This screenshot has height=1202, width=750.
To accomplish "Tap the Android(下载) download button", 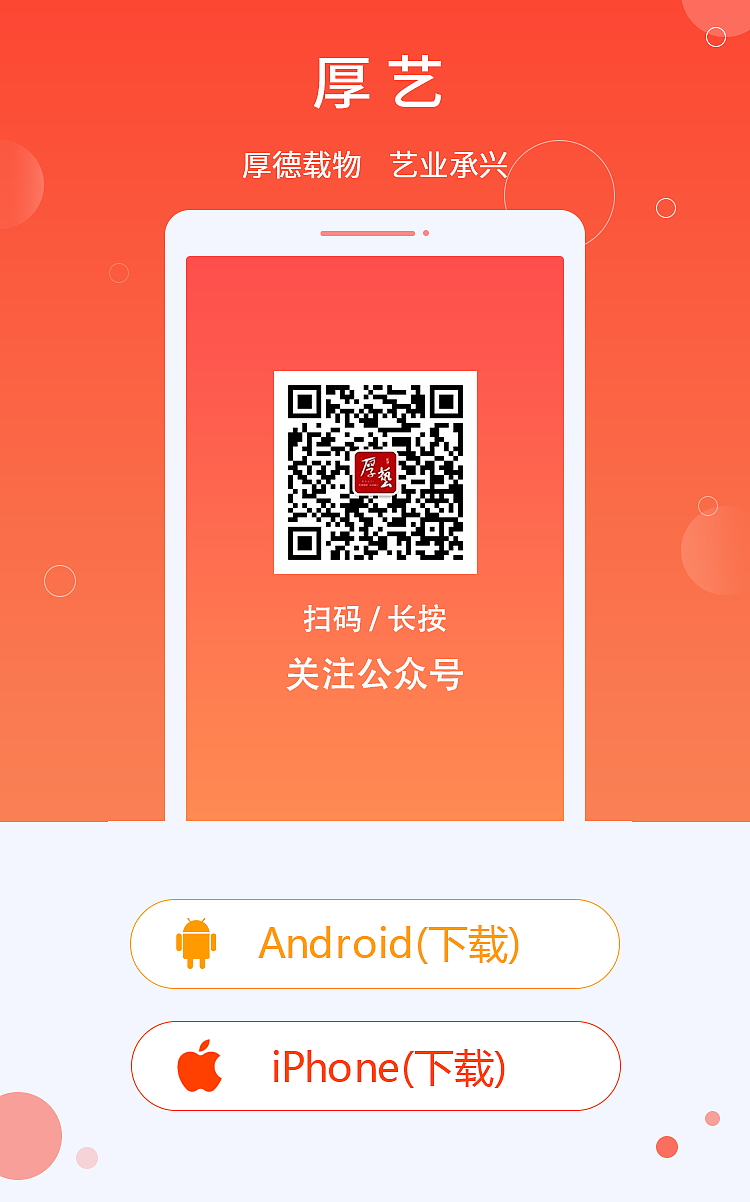I will 375,944.
